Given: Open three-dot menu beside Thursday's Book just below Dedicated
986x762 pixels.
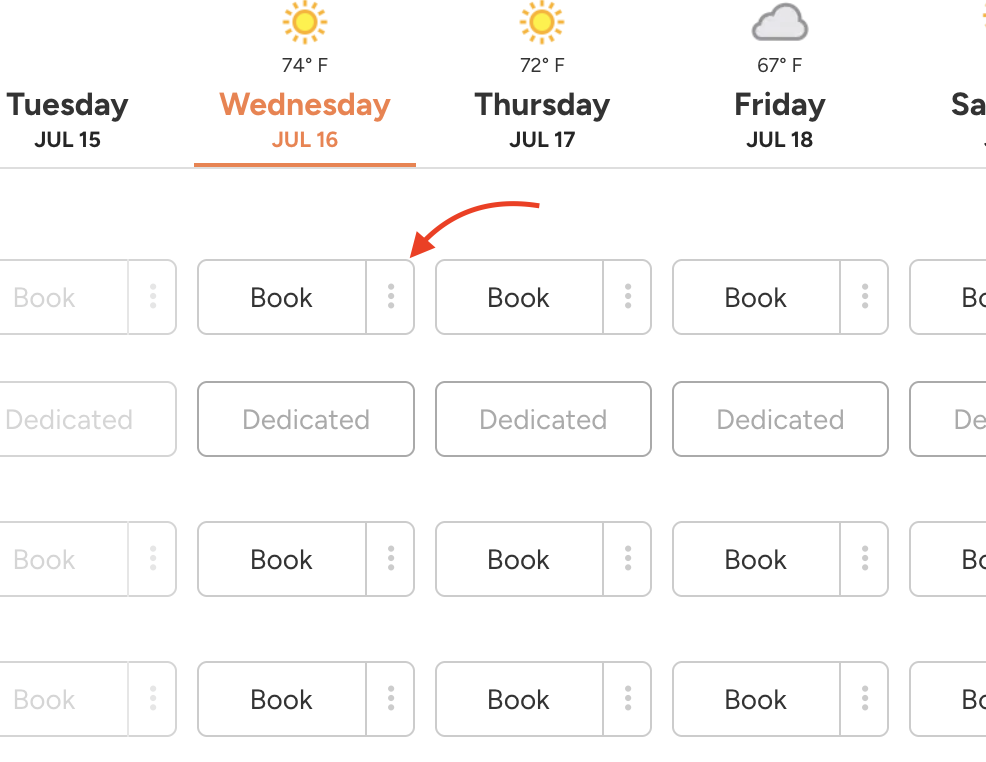Looking at the screenshot, I should coord(628,559).
